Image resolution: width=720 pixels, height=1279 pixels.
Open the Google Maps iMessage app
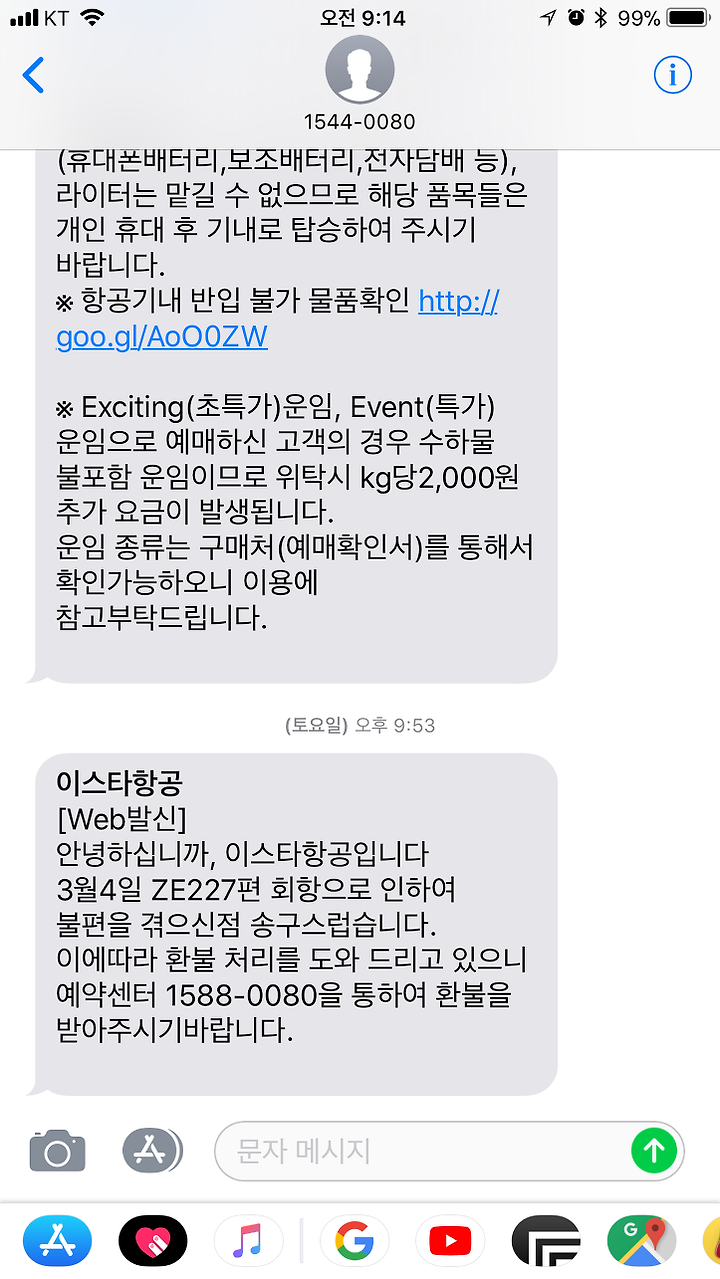642,1242
